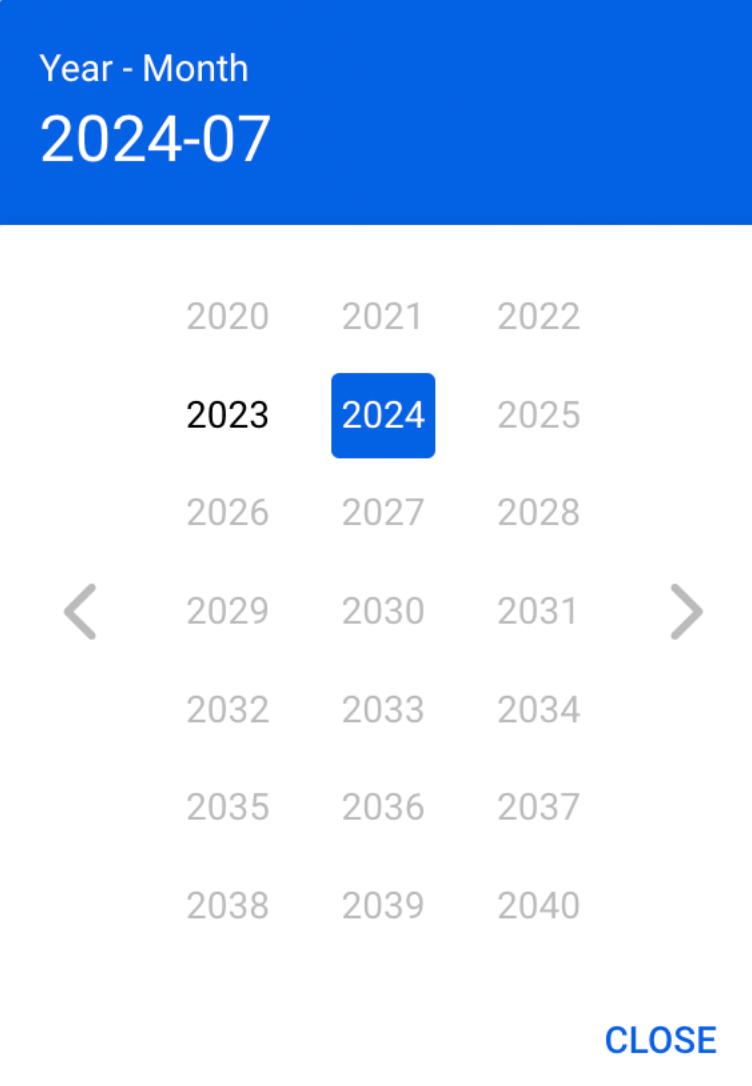
Task: Navigate to previous year range with left chevron
Action: (80, 611)
